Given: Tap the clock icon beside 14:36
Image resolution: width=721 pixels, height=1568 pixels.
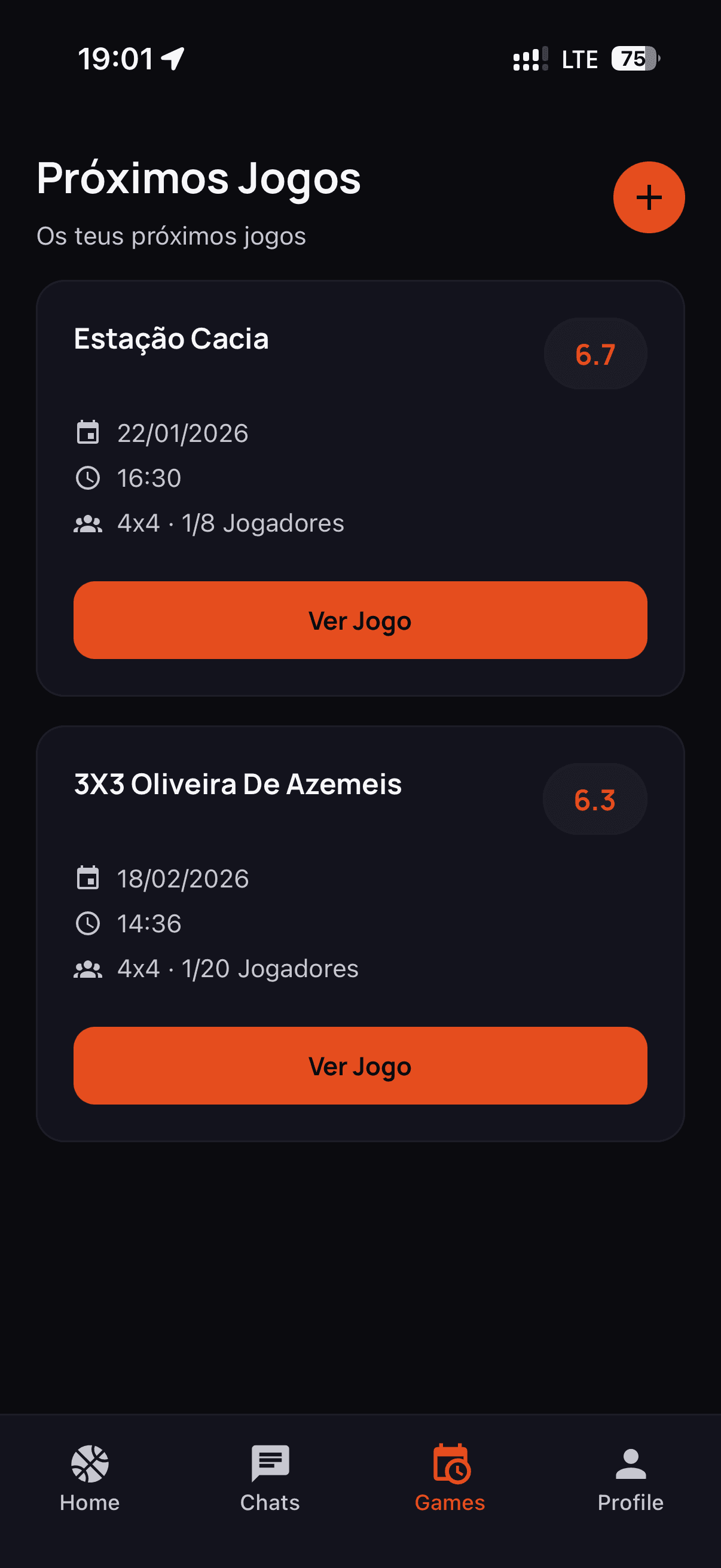Looking at the screenshot, I should click(88, 923).
